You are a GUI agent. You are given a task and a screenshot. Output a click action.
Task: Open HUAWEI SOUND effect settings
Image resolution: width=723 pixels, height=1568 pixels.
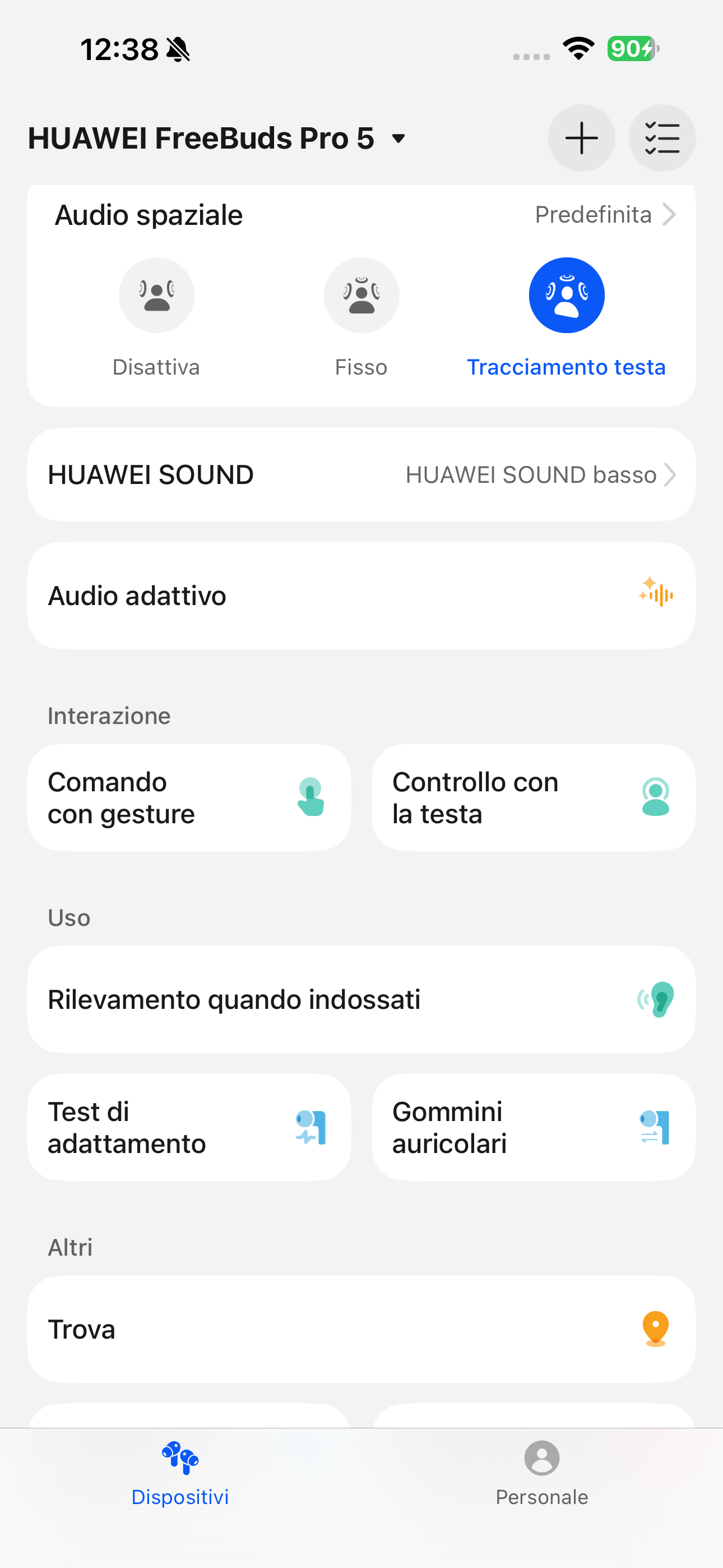361,475
